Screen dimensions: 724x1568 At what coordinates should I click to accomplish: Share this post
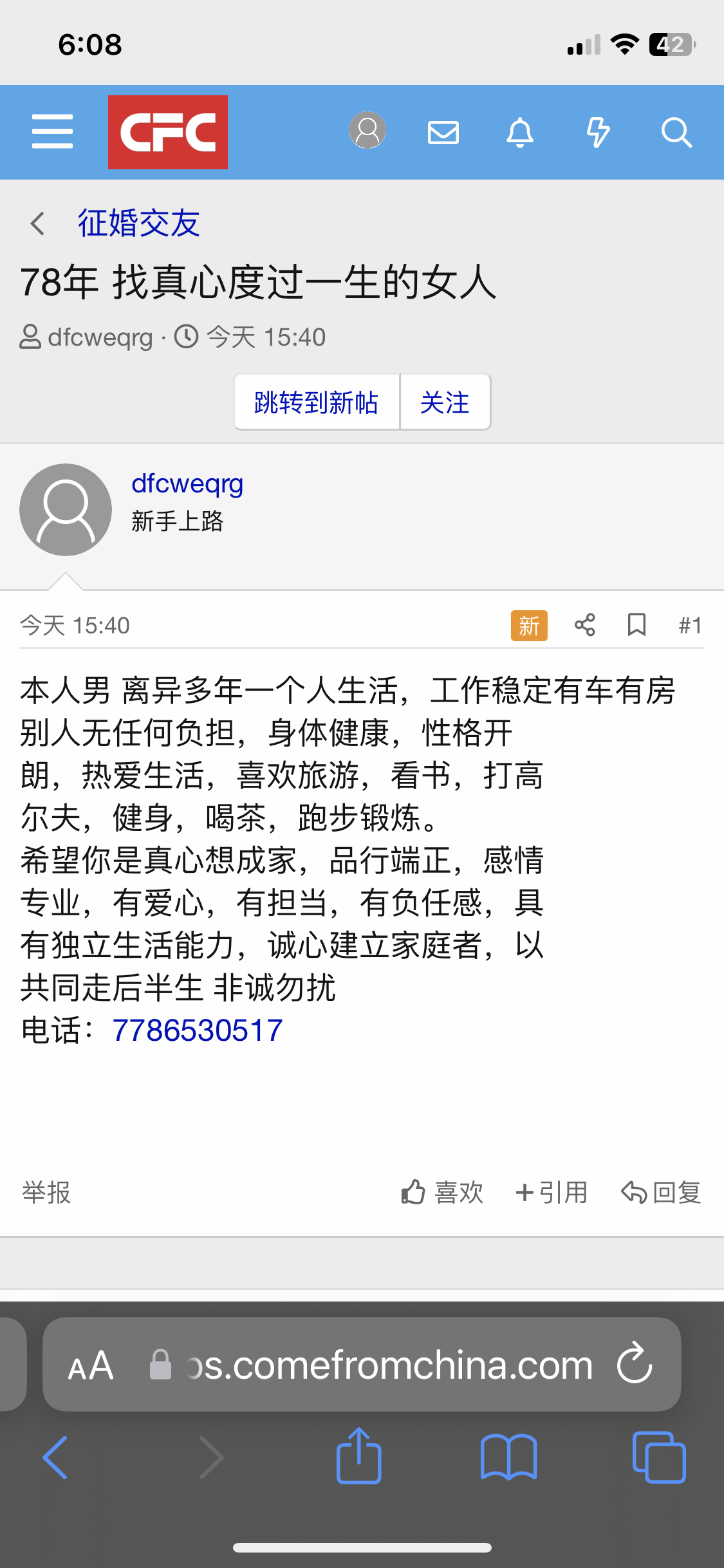coord(584,625)
